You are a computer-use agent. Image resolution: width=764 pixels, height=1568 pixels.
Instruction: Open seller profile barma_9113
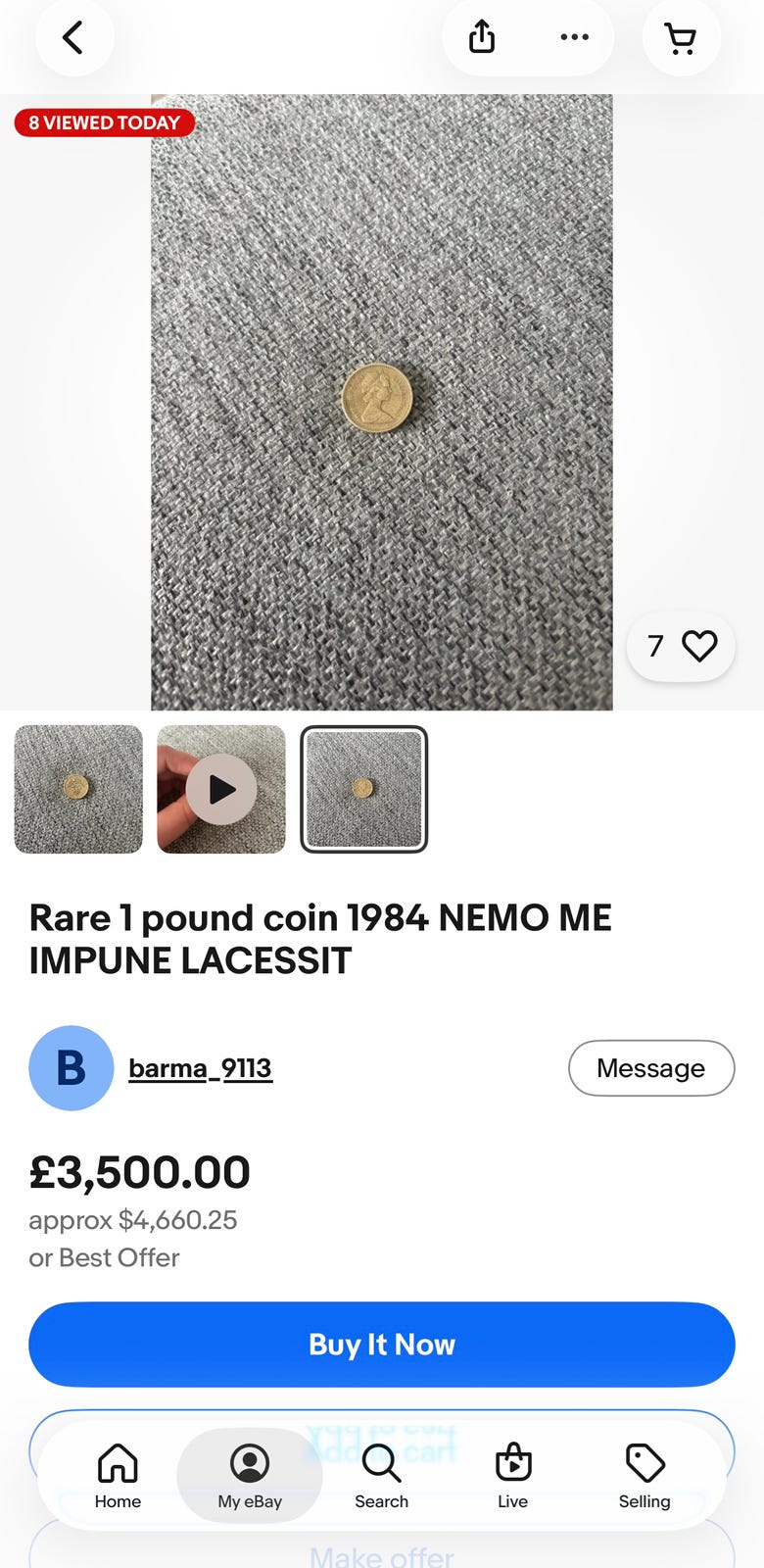(x=200, y=1068)
